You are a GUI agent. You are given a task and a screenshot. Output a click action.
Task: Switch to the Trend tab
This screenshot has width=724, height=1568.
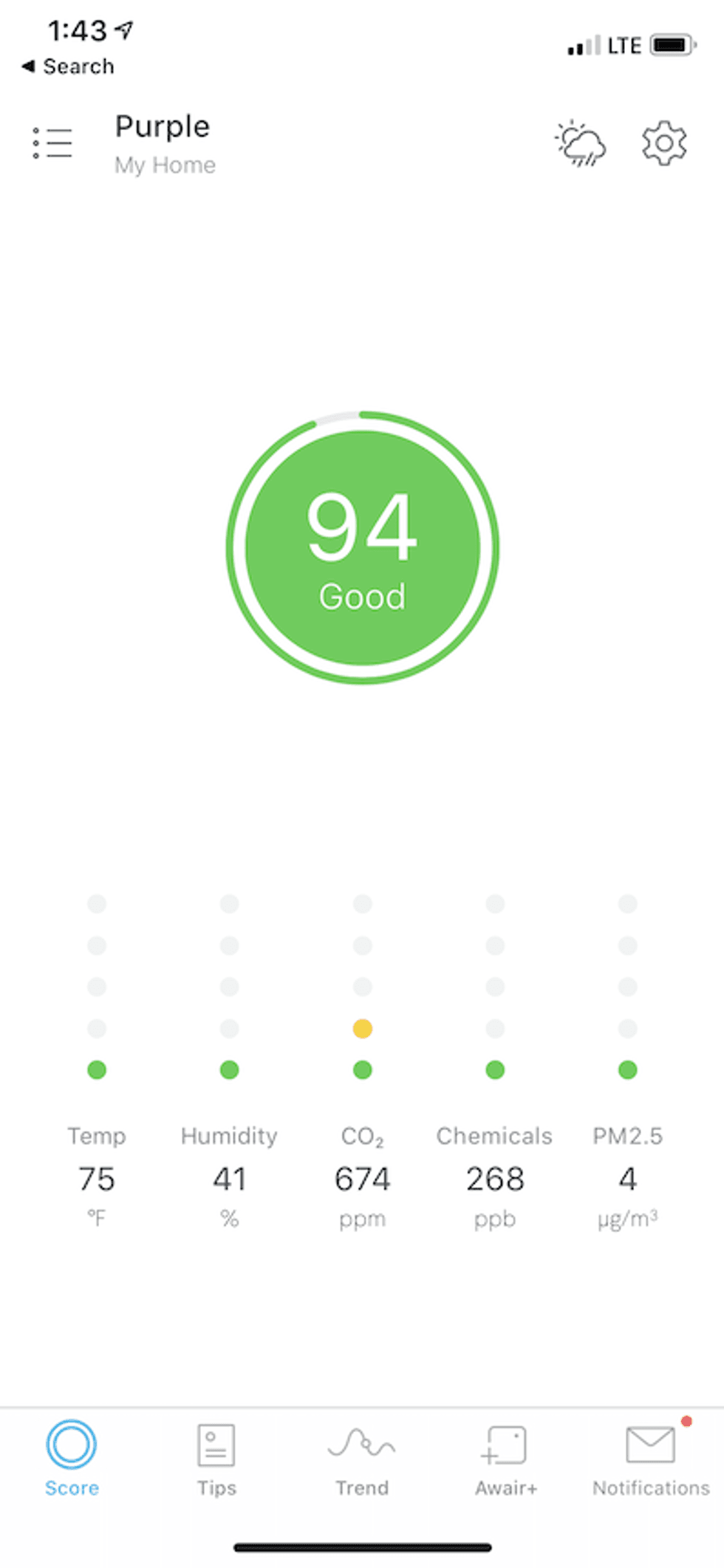click(x=362, y=1458)
